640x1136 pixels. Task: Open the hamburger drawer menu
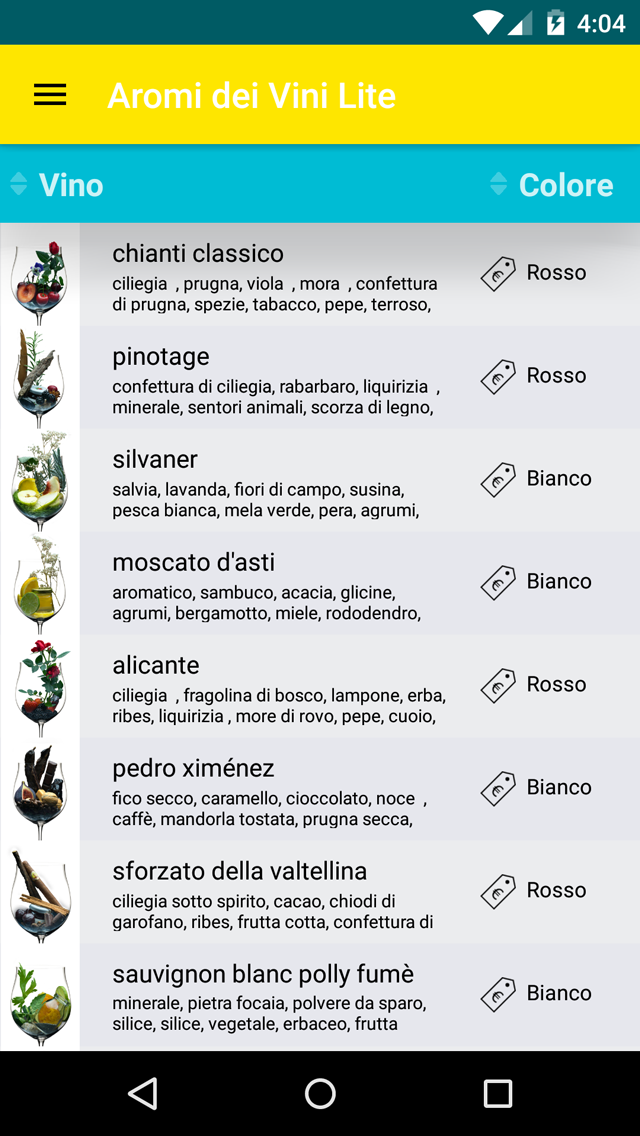point(50,95)
